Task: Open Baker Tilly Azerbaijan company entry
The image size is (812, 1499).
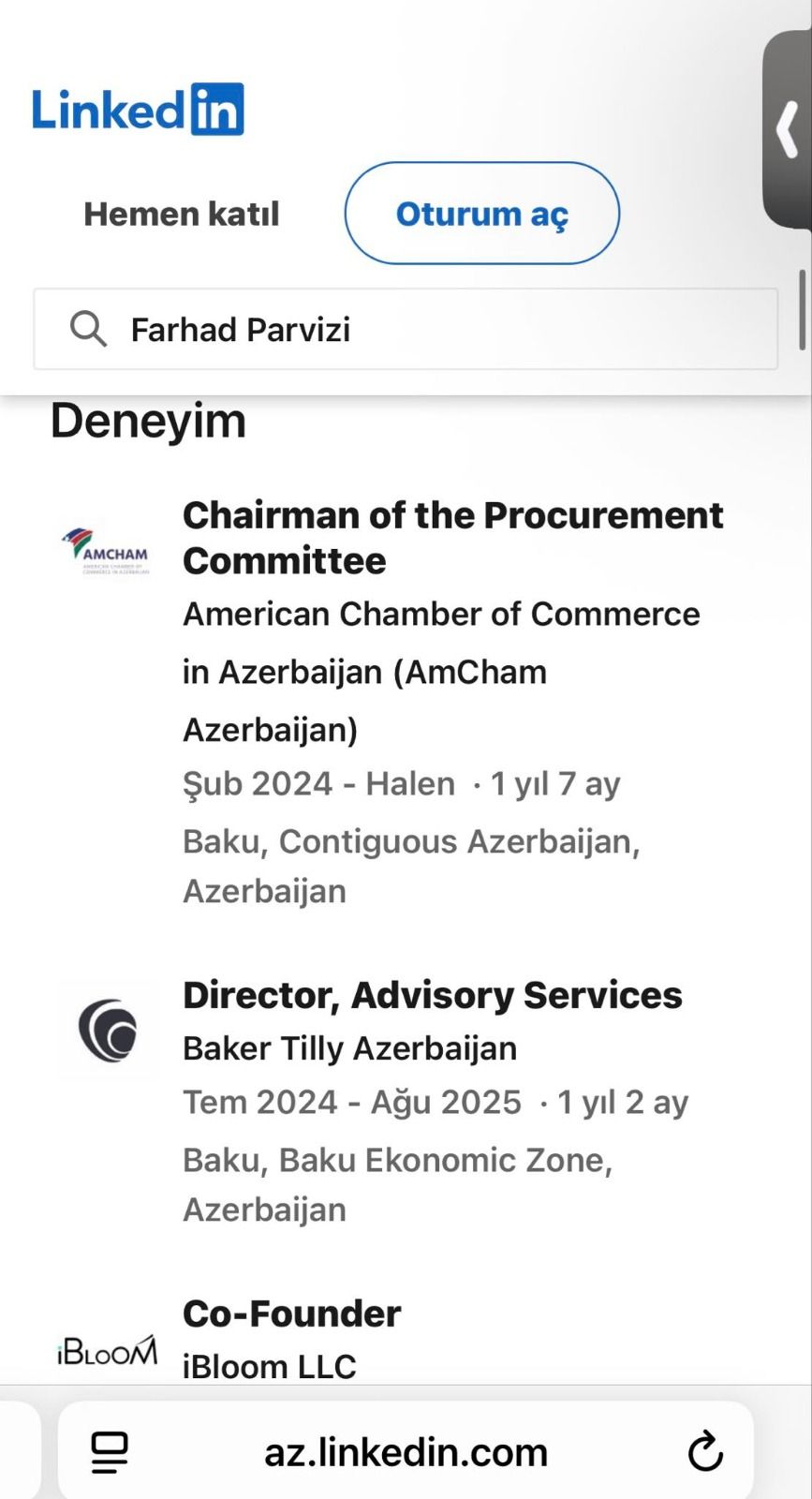Action: 349,1048
